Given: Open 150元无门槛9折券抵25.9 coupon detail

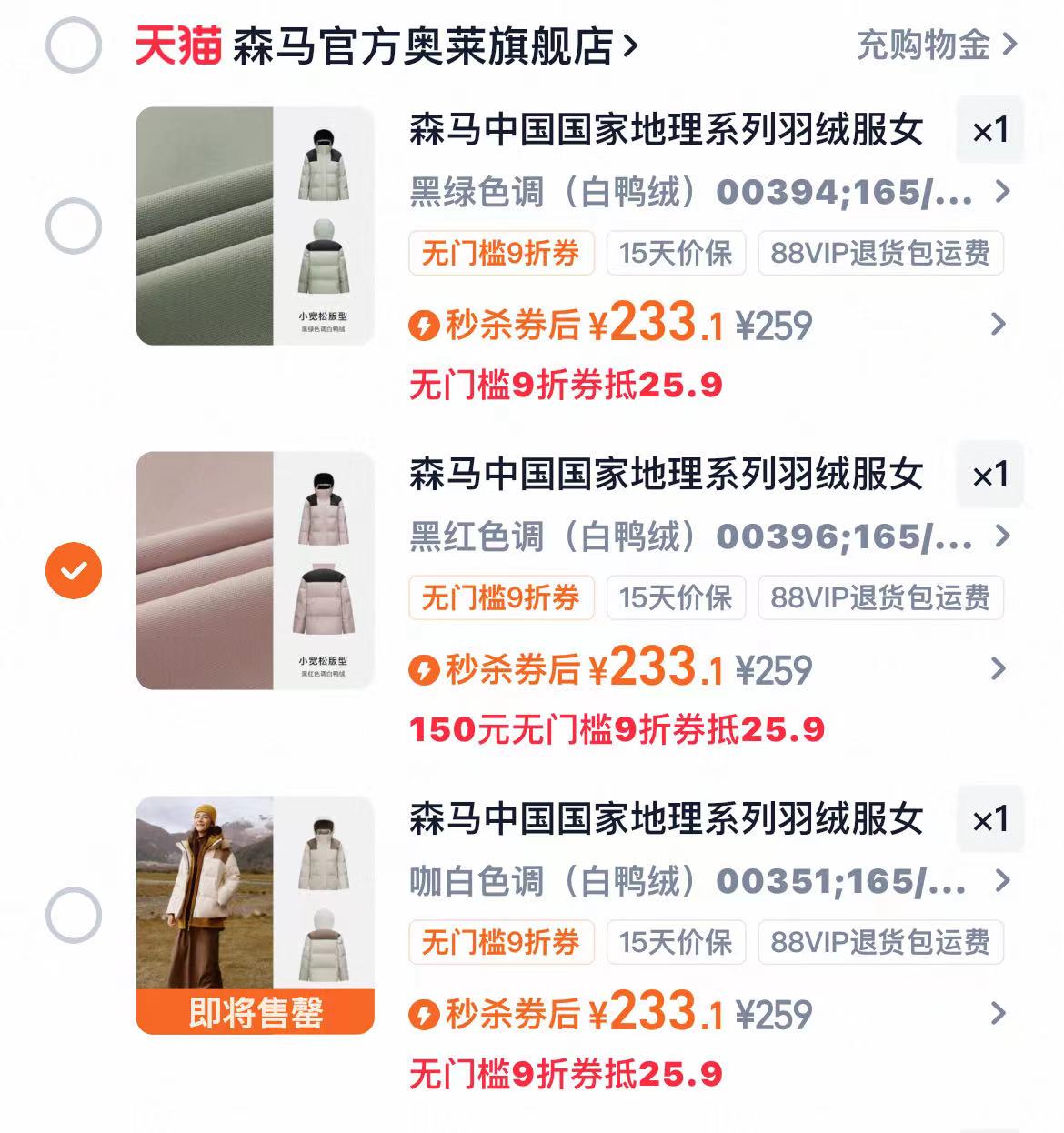Looking at the screenshot, I should 618,728.
